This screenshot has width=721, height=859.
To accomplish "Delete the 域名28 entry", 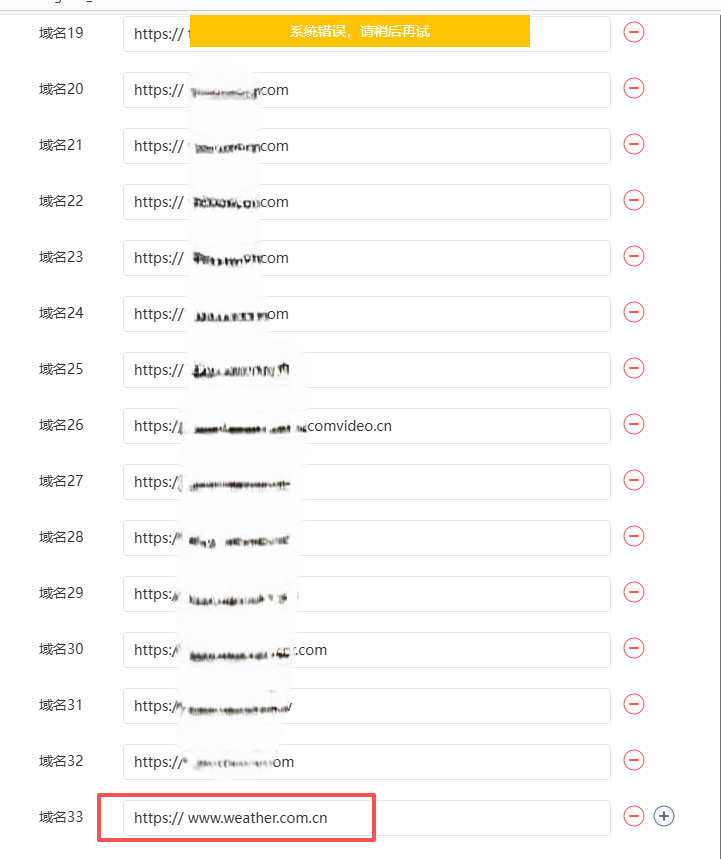I will (x=633, y=536).
